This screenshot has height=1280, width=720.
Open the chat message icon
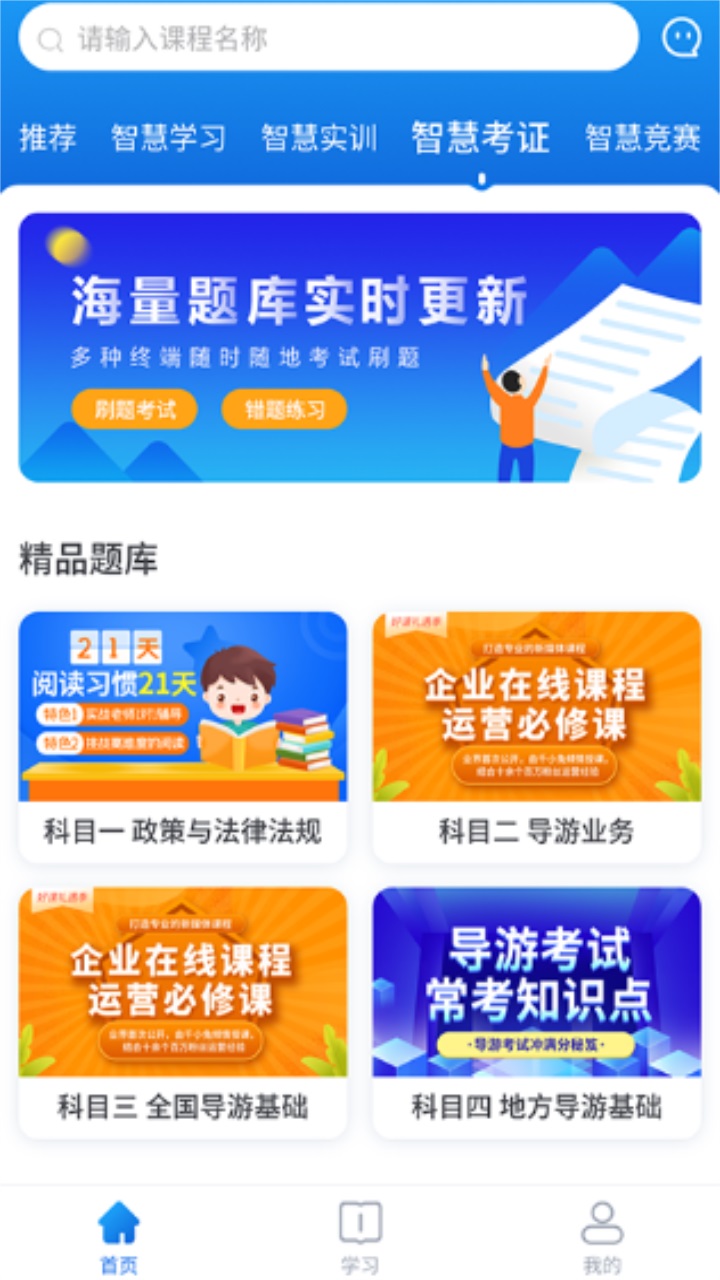[681, 39]
